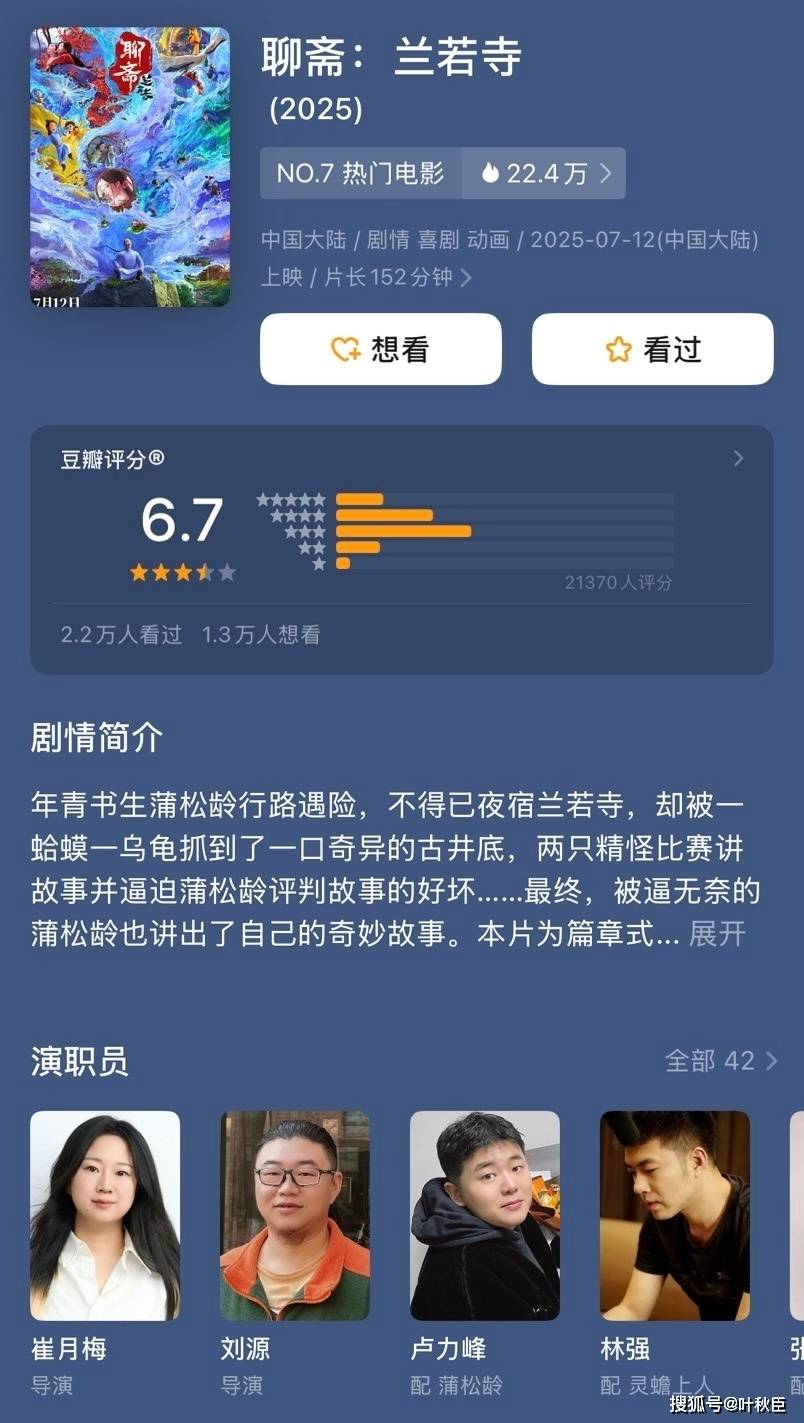
Task: Open voice actor 卢力峰's profile
Action: click(x=485, y=1215)
